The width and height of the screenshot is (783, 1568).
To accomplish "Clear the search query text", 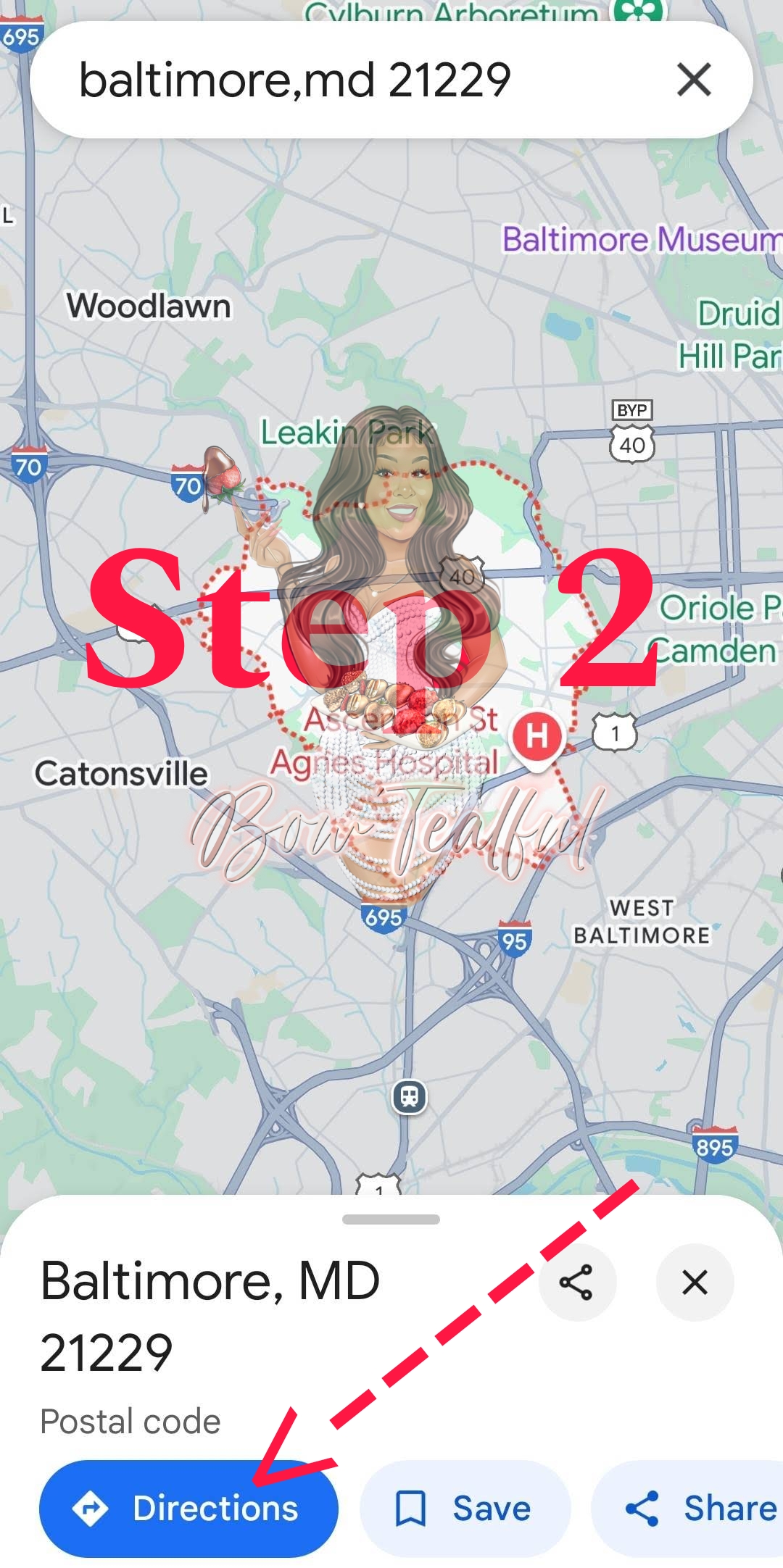I will (694, 80).
